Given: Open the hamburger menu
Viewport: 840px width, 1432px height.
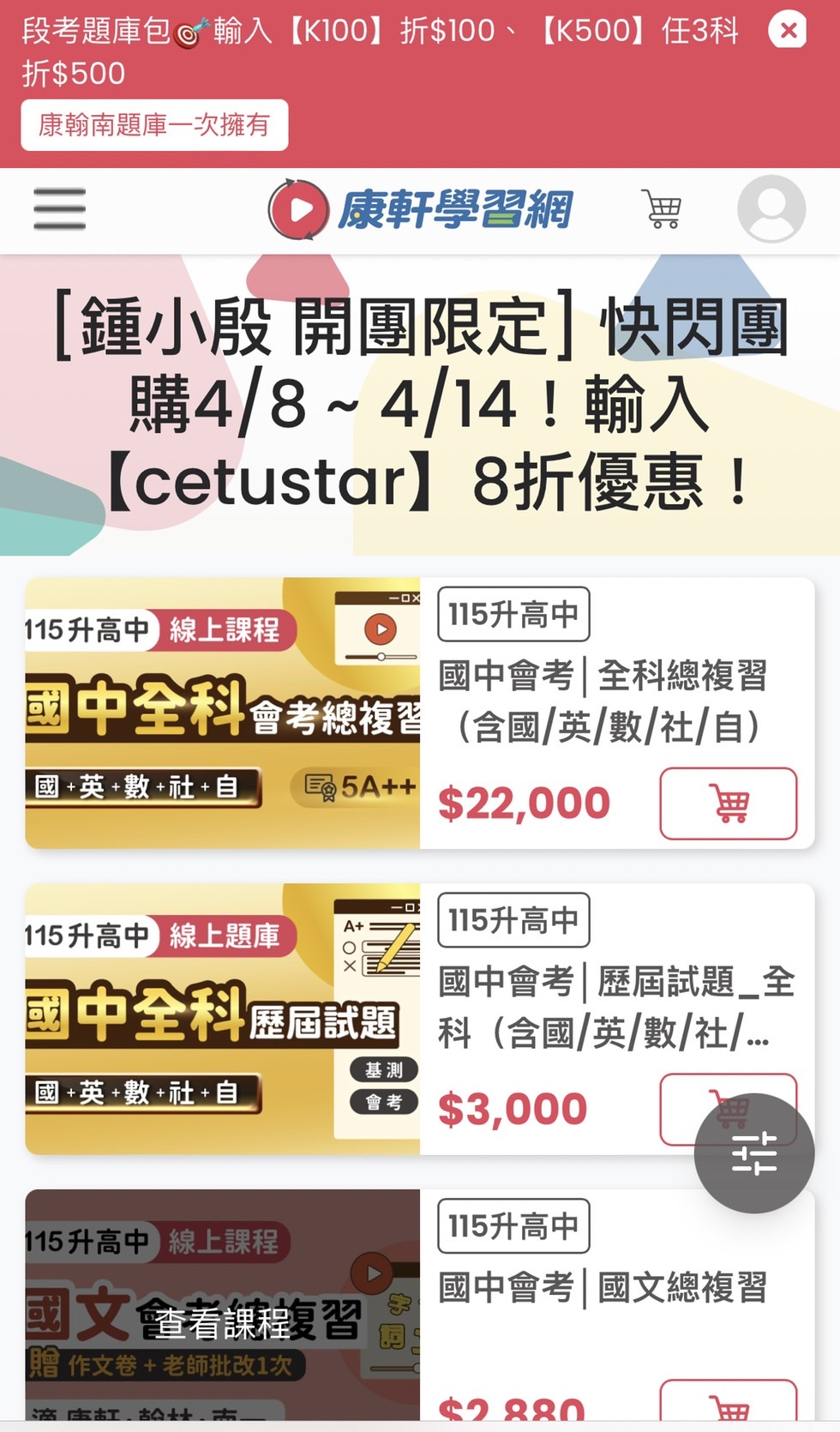Looking at the screenshot, I should (59, 209).
